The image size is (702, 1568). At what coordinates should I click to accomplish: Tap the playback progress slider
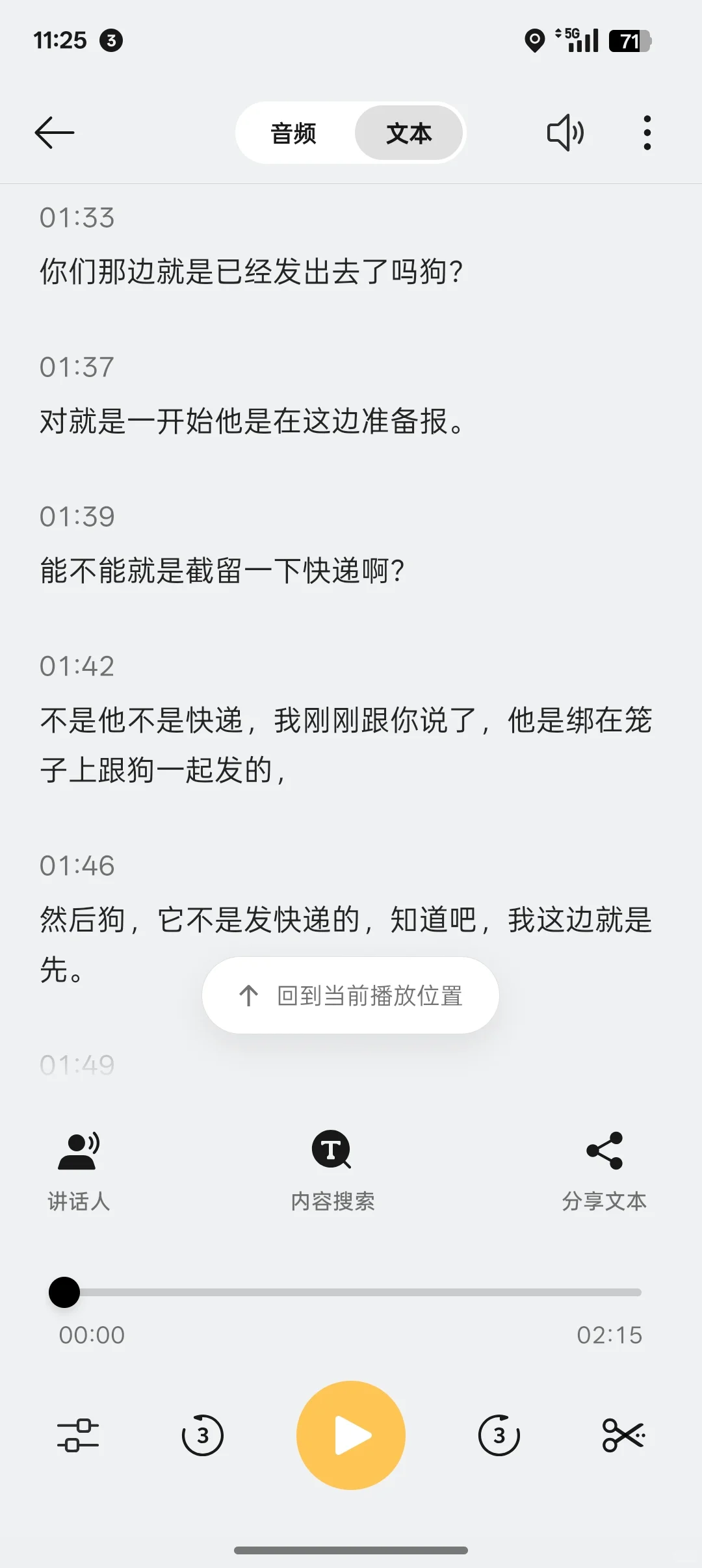pyautogui.click(x=351, y=1292)
